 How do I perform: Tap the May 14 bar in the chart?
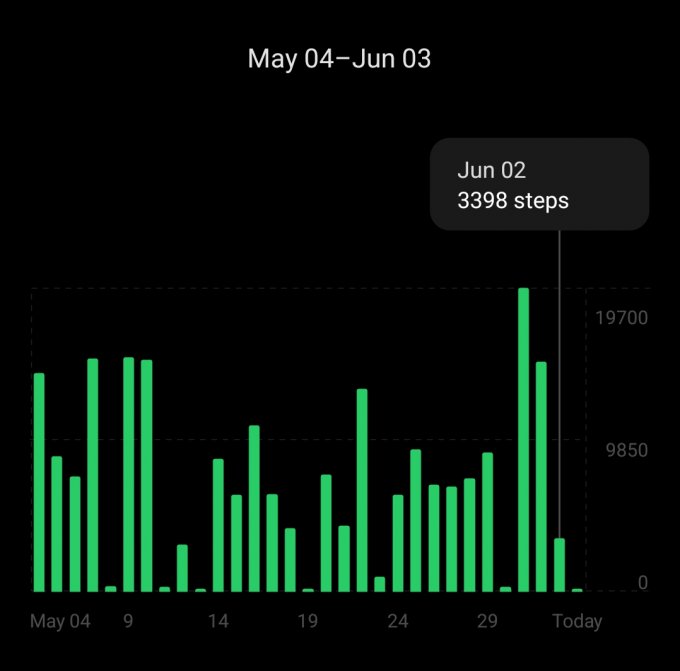pos(218,525)
